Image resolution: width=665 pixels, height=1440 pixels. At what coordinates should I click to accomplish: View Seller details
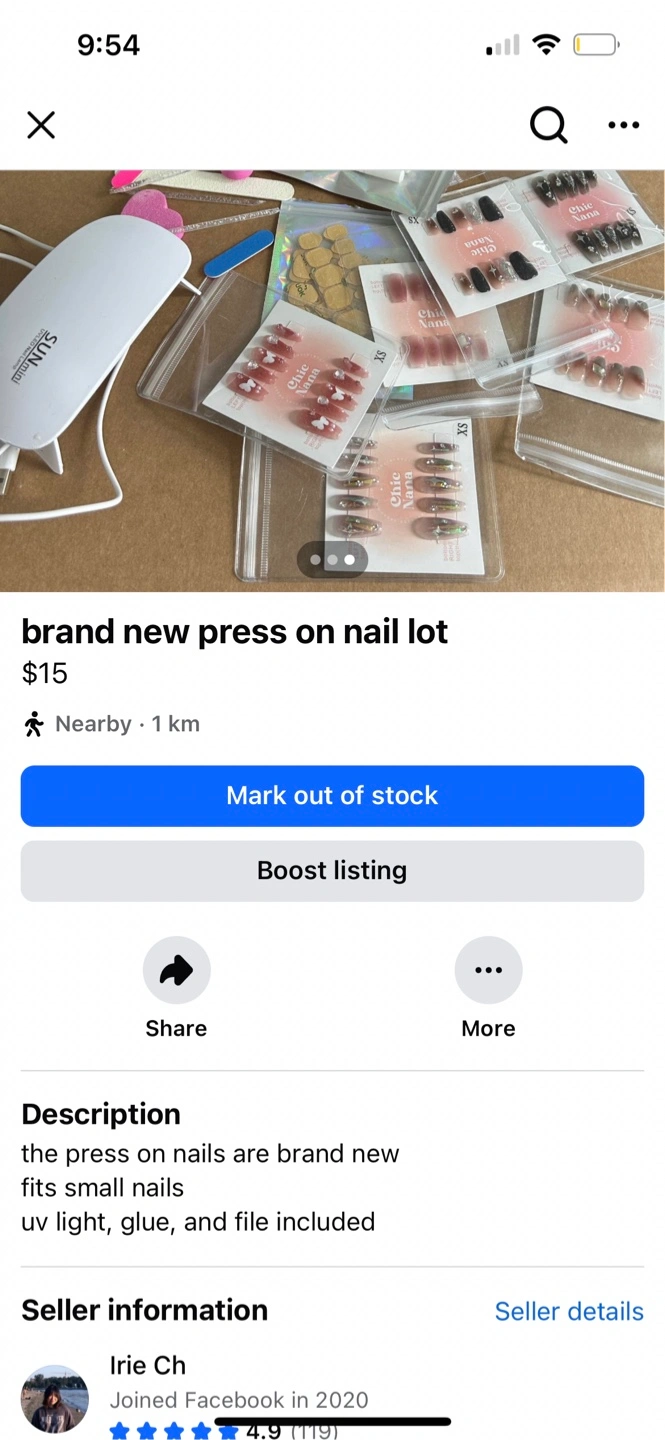(x=569, y=1311)
